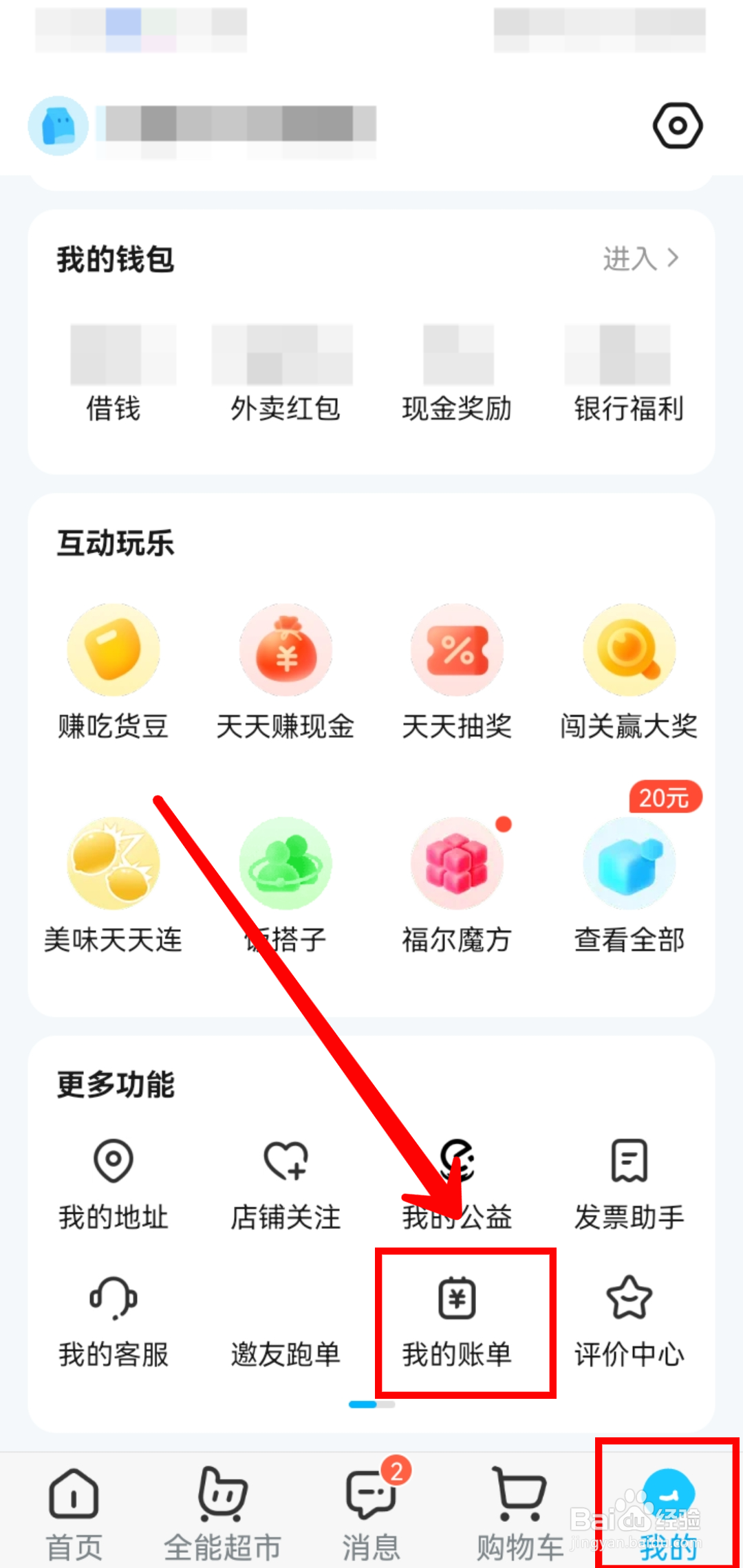Viewport: 743px width, 1568px height.
Task: Open the 消息 messages tab
Action: [370, 1513]
